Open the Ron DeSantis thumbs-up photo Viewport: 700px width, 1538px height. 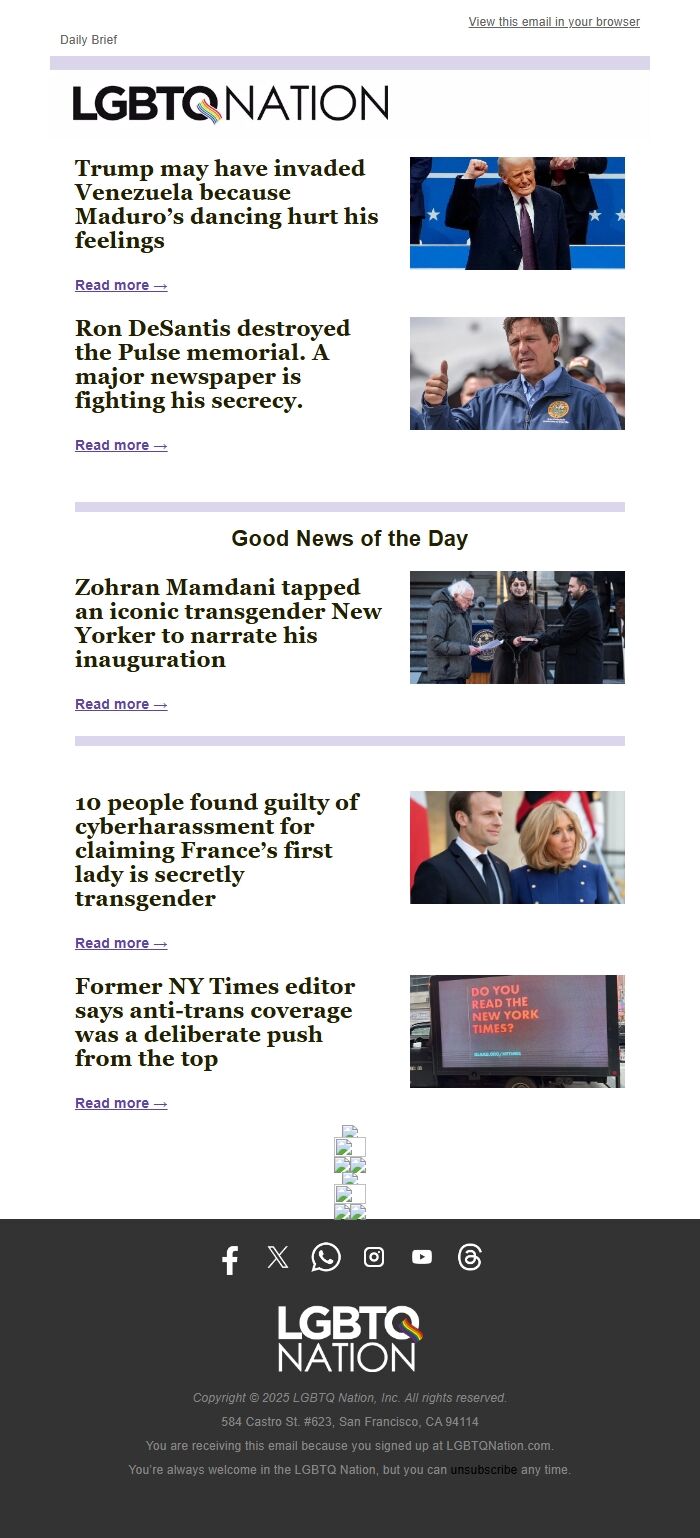[517, 373]
